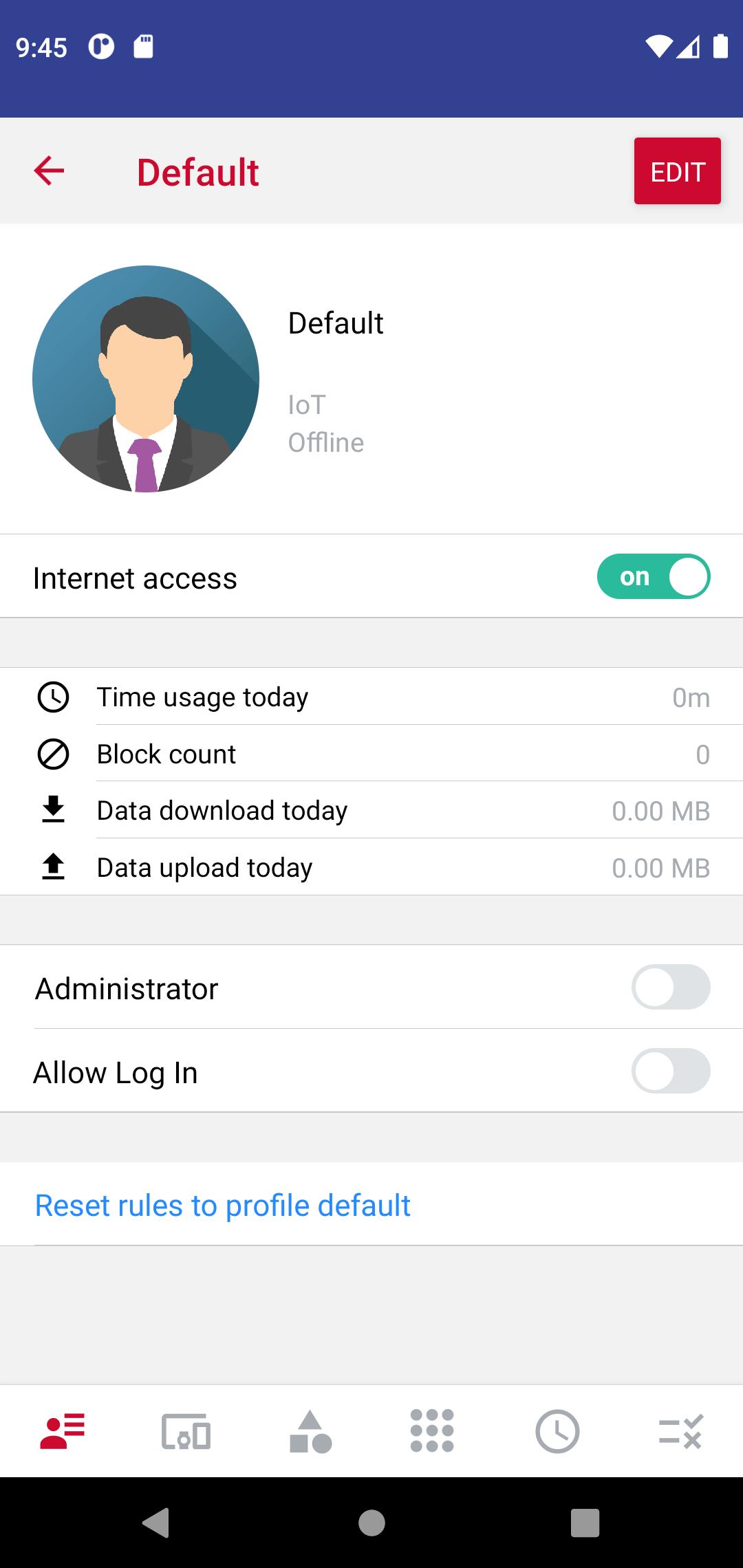Enable the Administrator switch
The width and height of the screenshot is (743, 1568).
click(x=670, y=987)
